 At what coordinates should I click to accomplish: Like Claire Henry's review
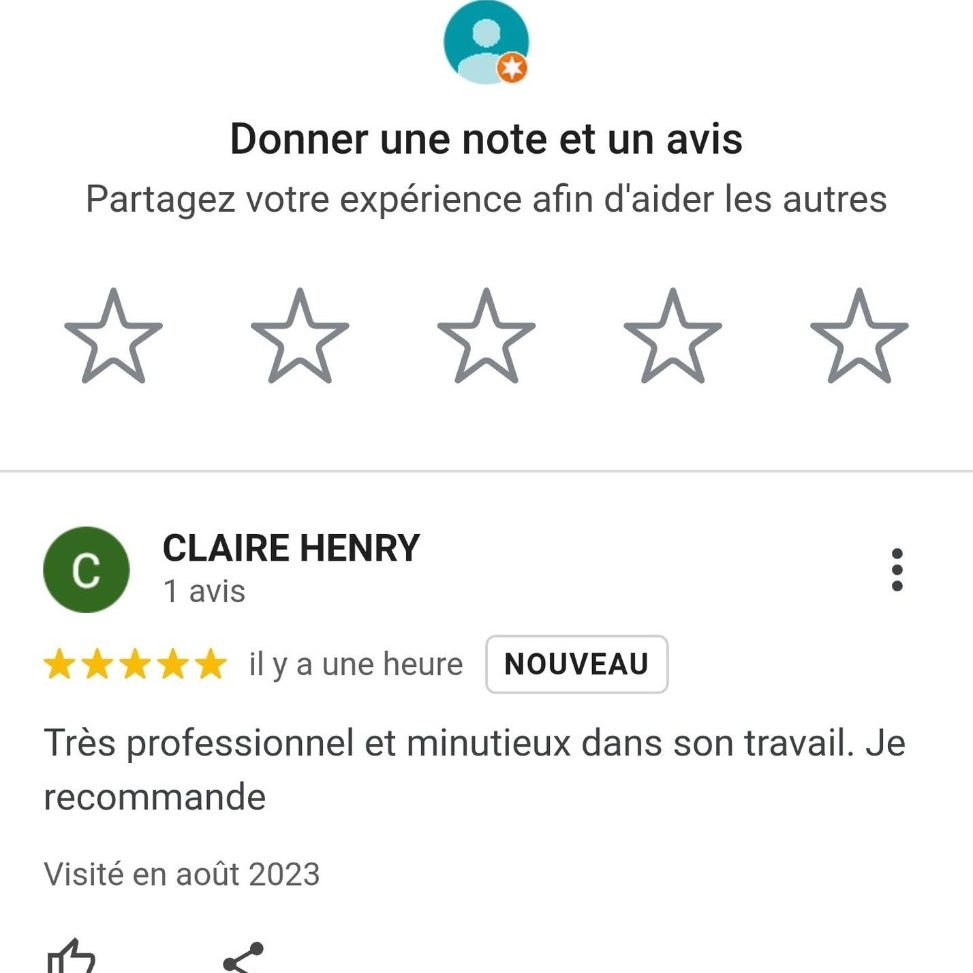click(72, 958)
